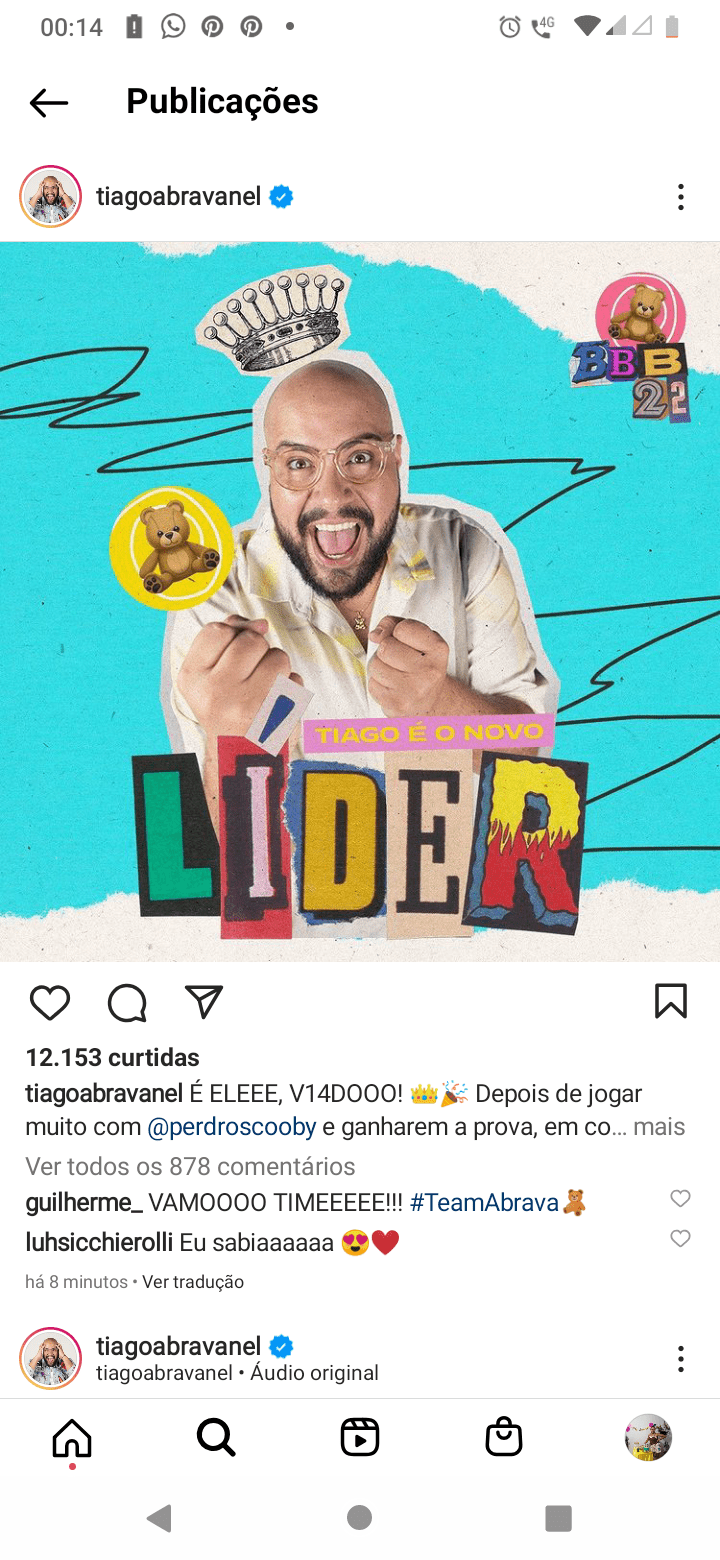Open my profile tab

click(648, 1438)
